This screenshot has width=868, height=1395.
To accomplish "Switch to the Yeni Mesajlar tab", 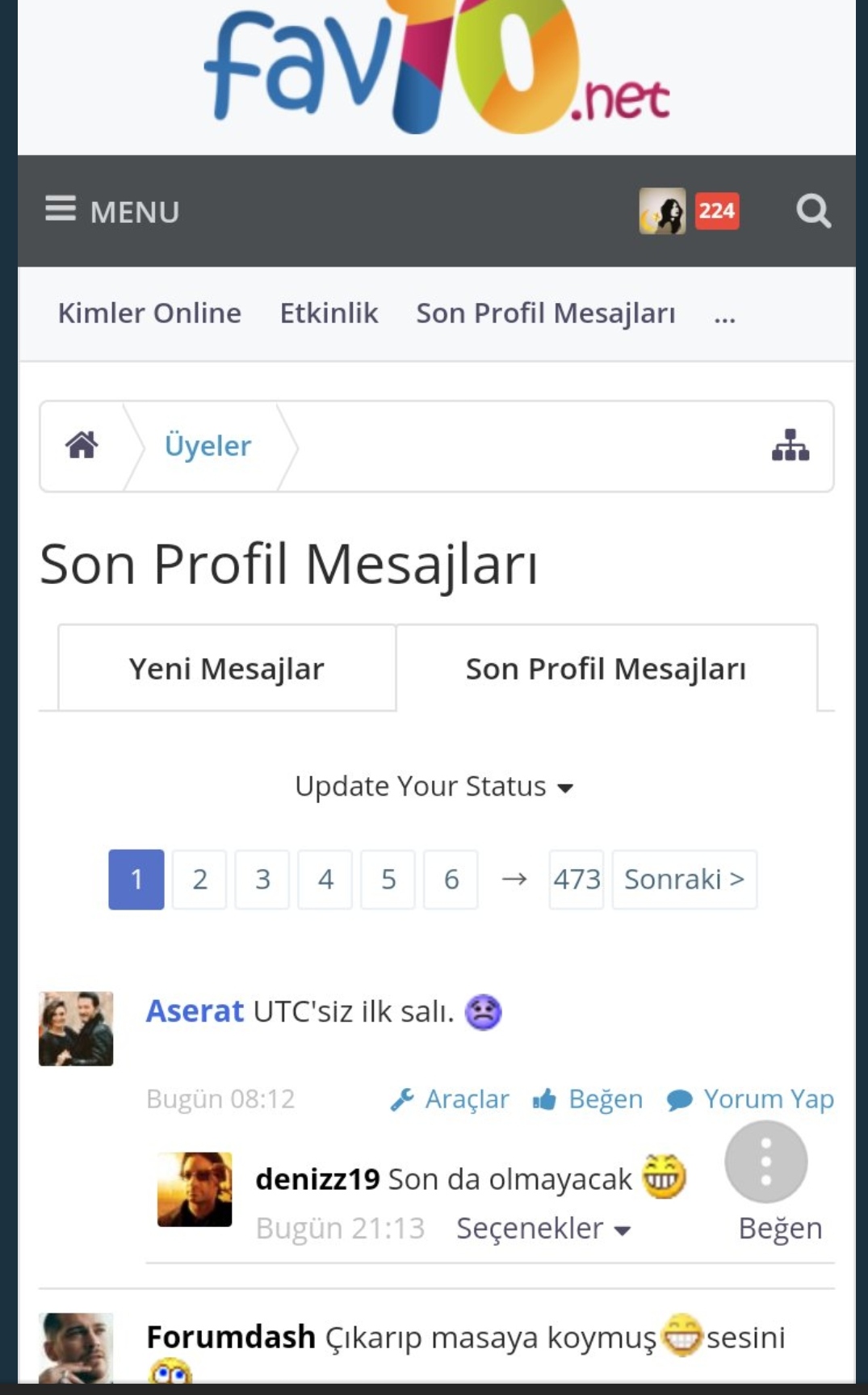I will 226,669.
